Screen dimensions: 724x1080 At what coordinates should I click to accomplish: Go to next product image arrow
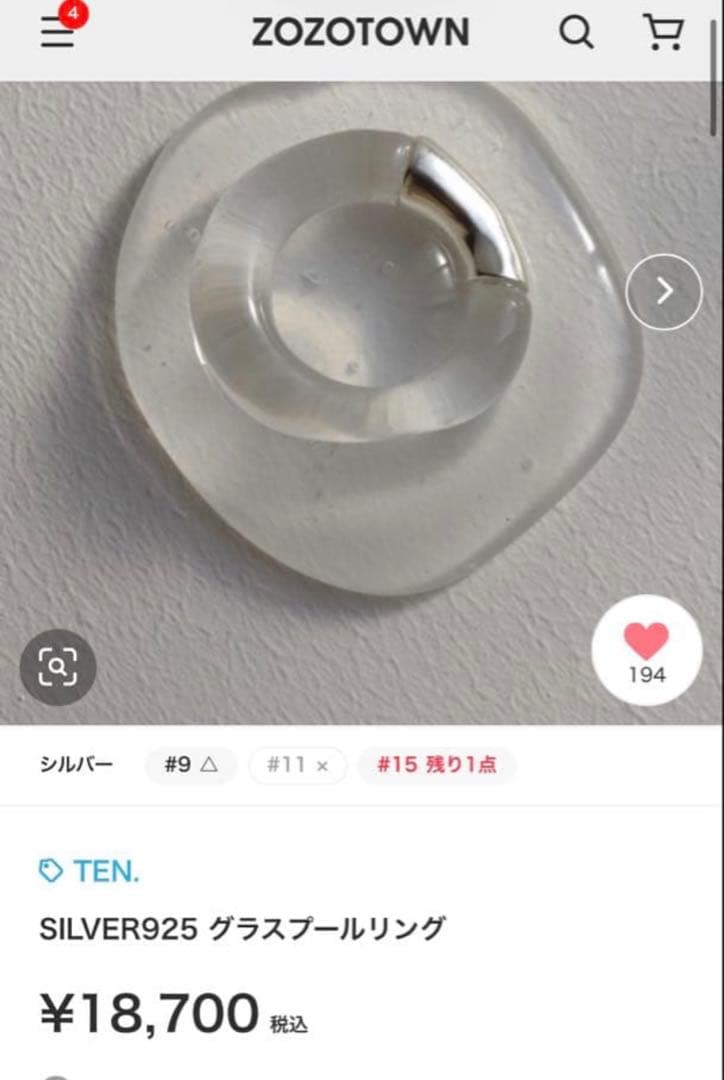tap(664, 291)
